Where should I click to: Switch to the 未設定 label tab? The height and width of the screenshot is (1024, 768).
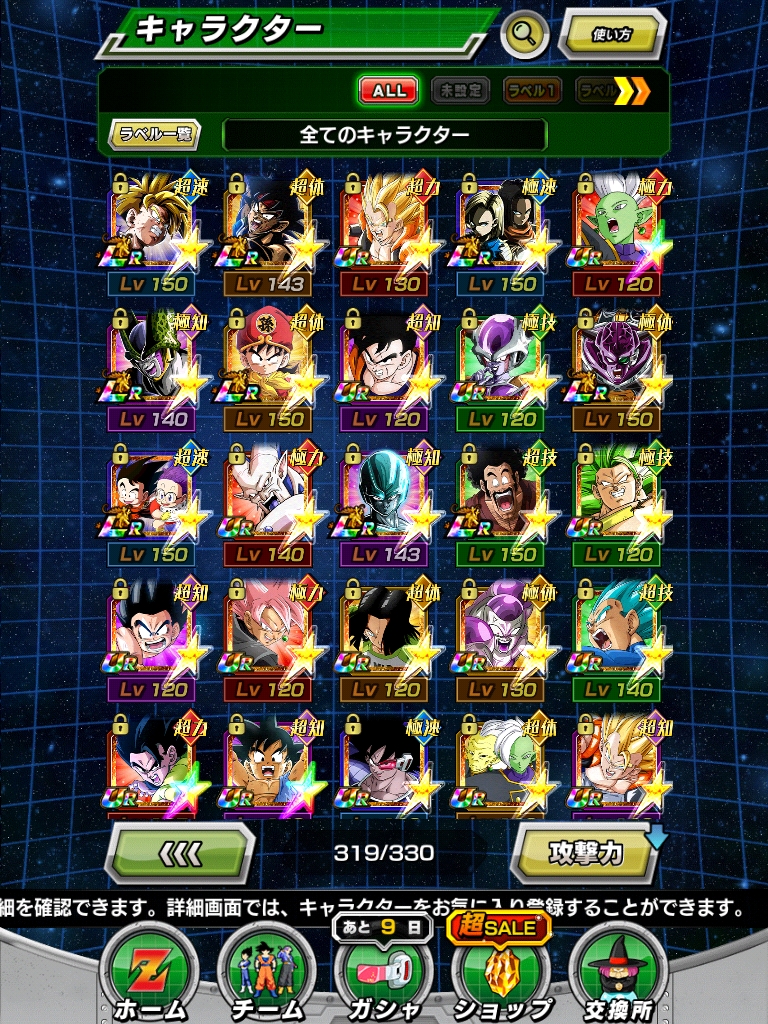460,90
